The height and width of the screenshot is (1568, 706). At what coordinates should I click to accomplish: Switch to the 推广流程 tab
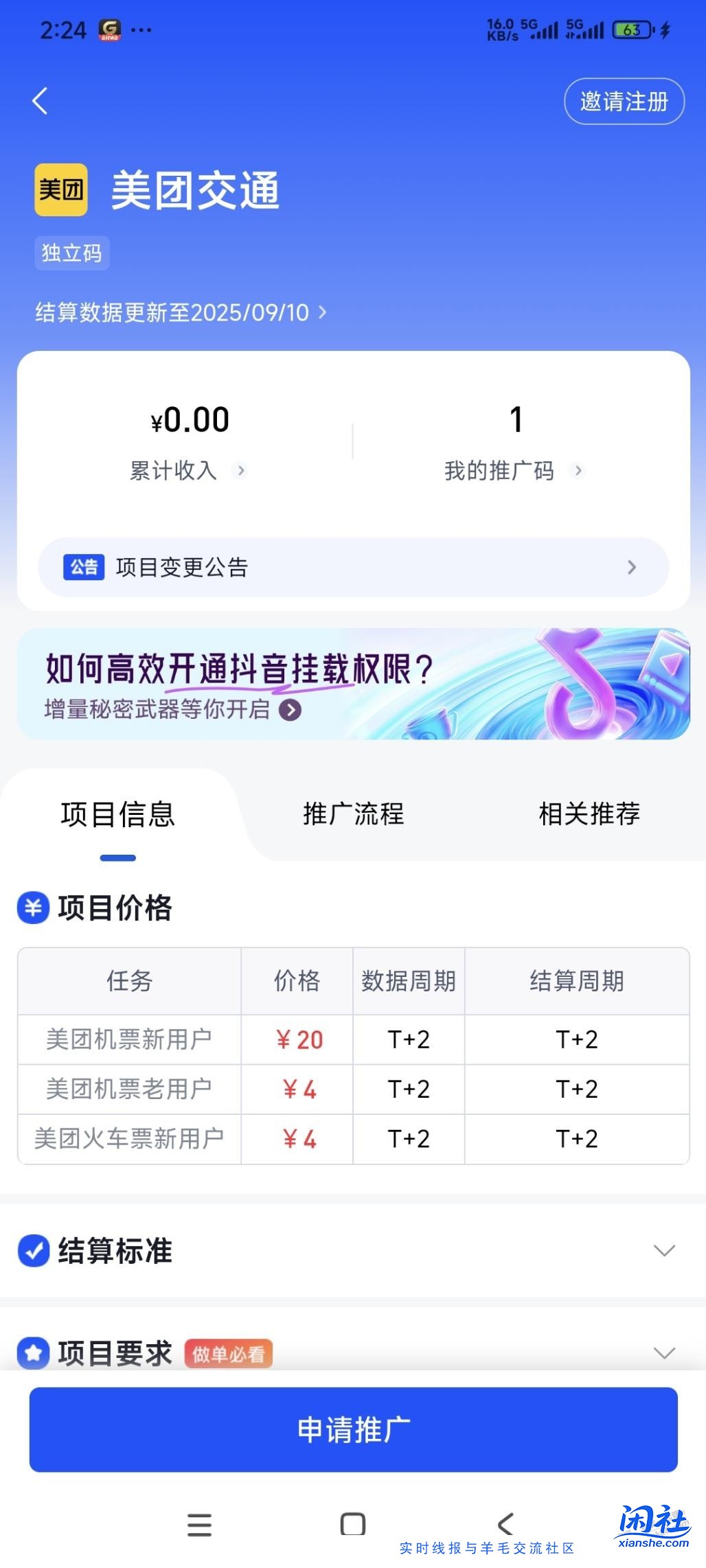pyautogui.click(x=353, y=814)
